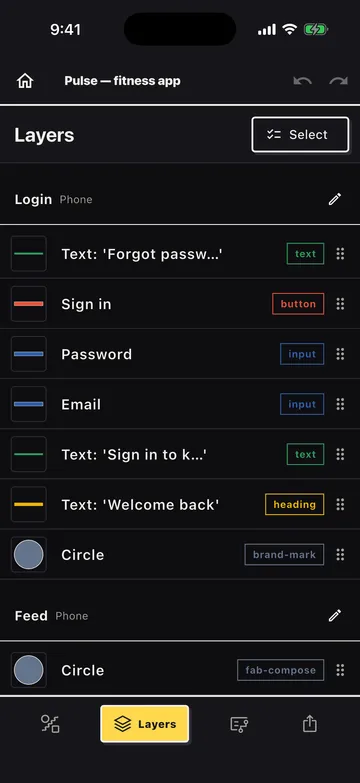The height and width of the screenshot is (783, 360).
Task: Edit the Login frame name
Action: [x=335, y=199]
